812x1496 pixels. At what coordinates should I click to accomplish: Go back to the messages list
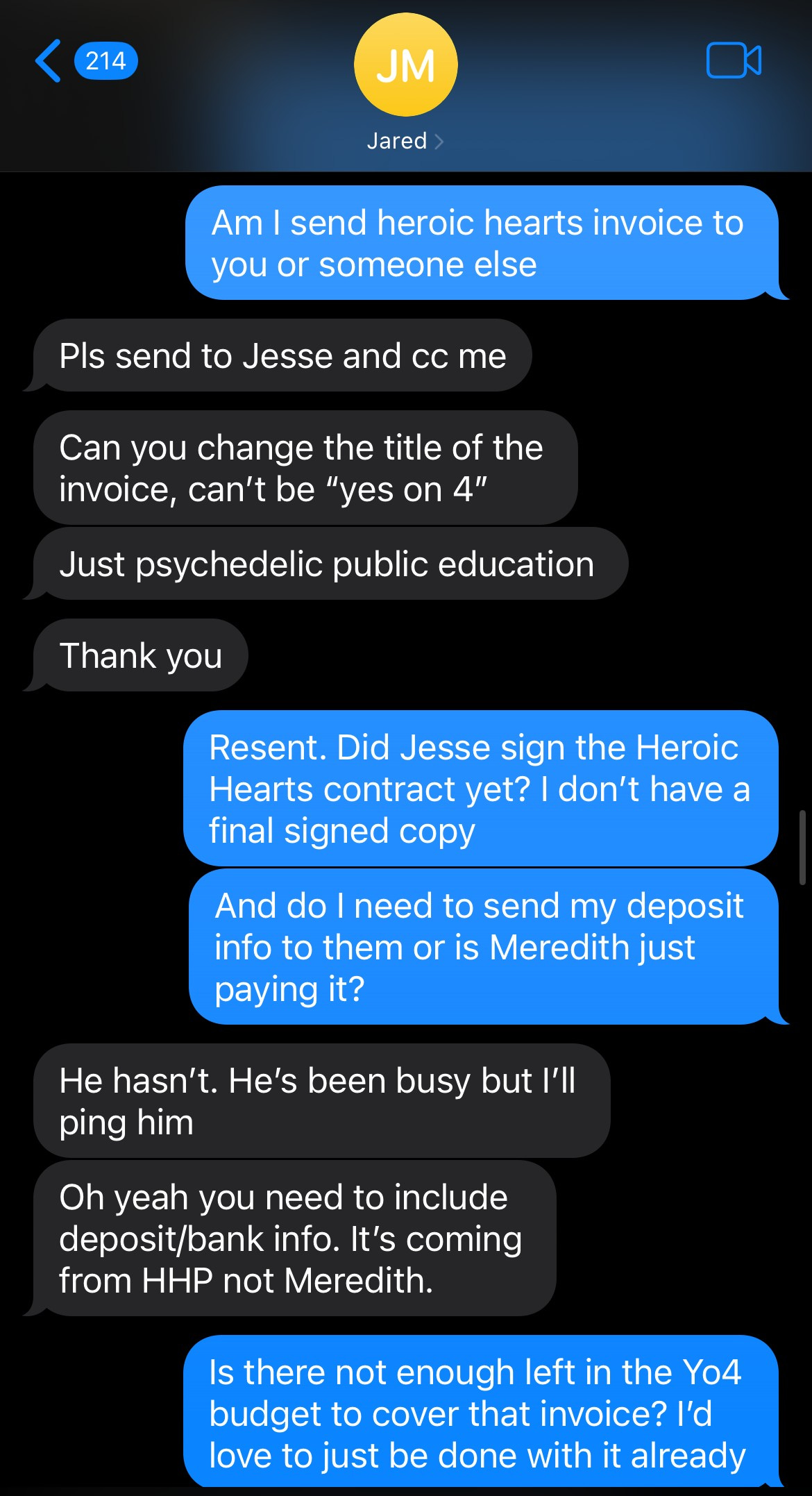(50, 61)
